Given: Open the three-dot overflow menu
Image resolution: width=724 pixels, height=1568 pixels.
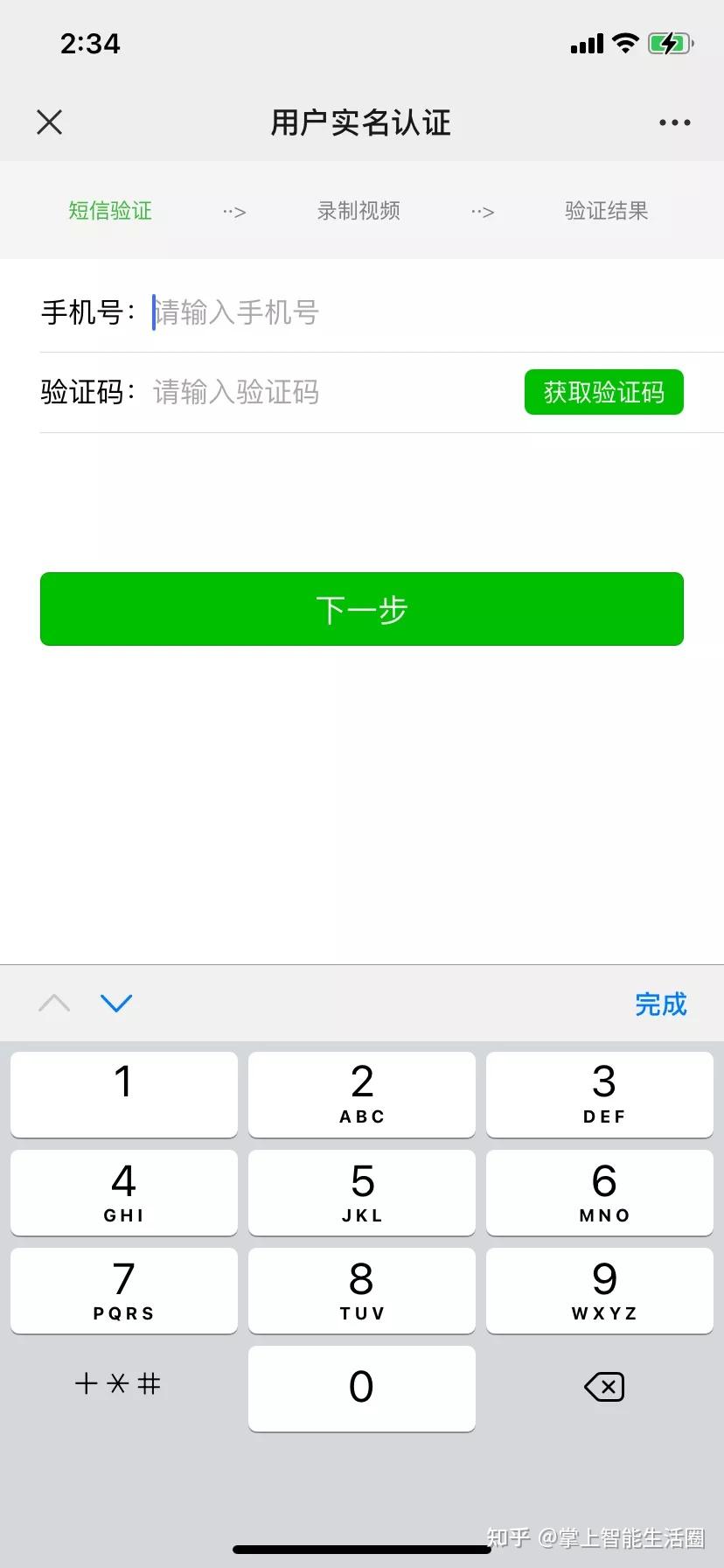Looking at the screenshot, I should click(x=674, y=122).
